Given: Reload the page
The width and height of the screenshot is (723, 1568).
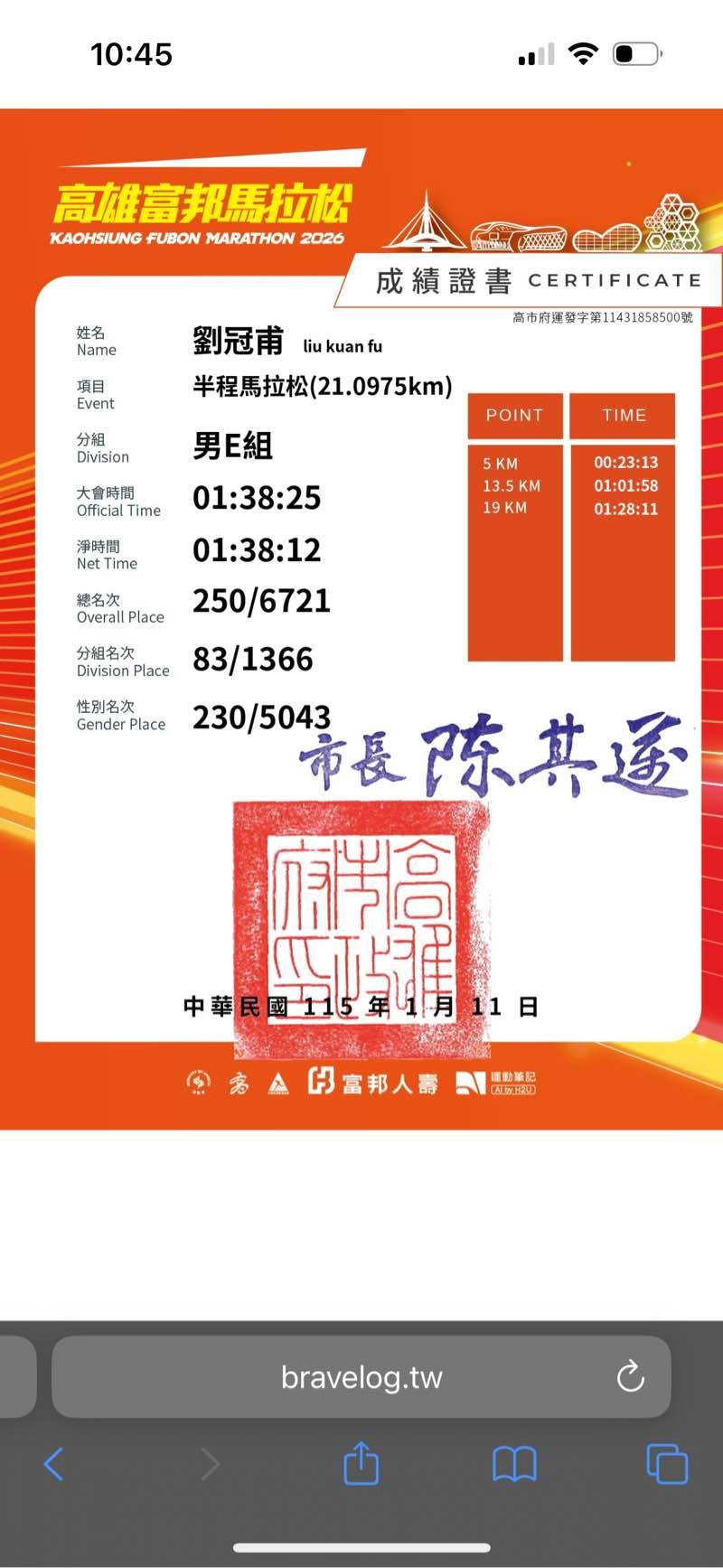Looking at the screenshot, I should [630, 1376].
